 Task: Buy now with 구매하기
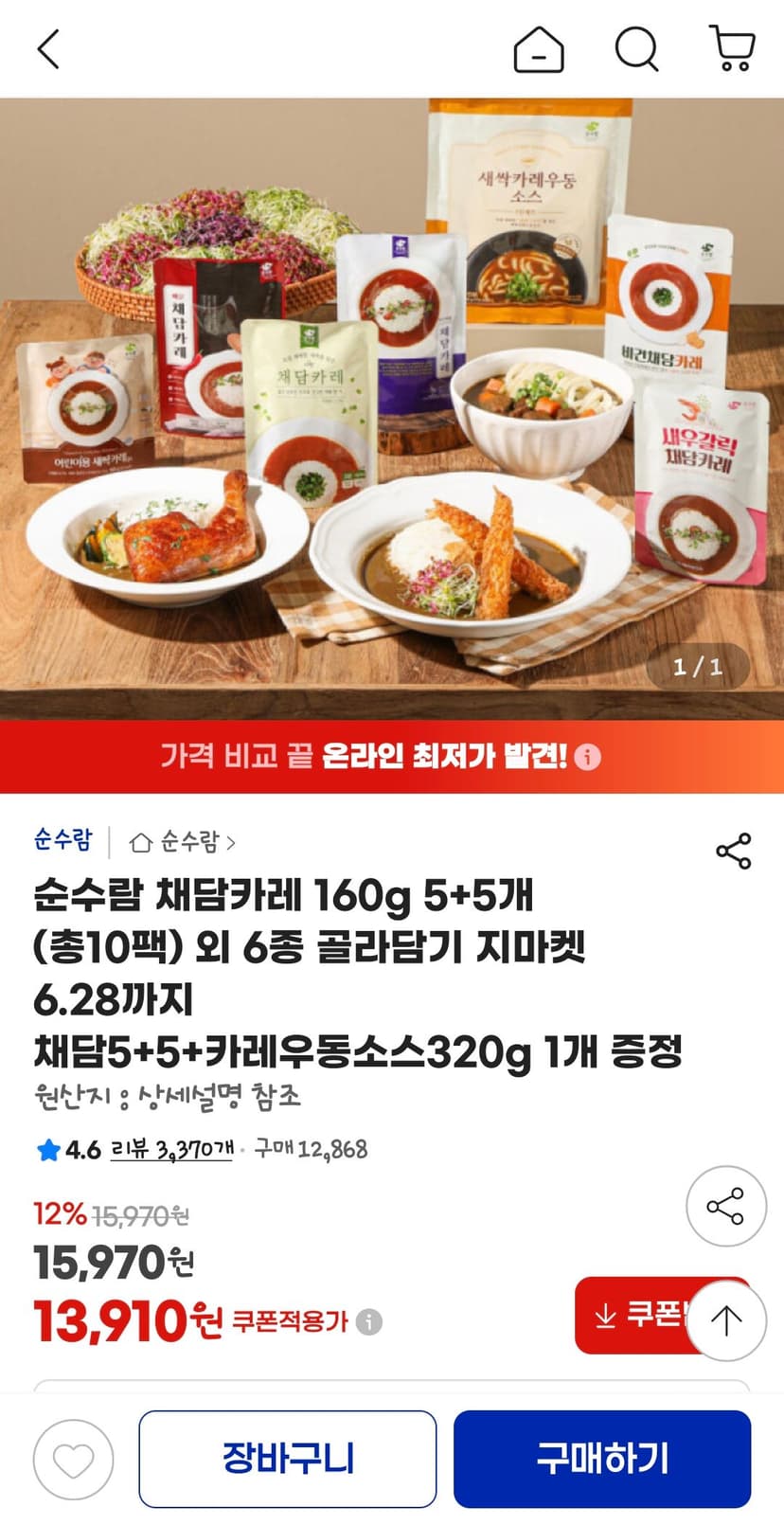602,1459
